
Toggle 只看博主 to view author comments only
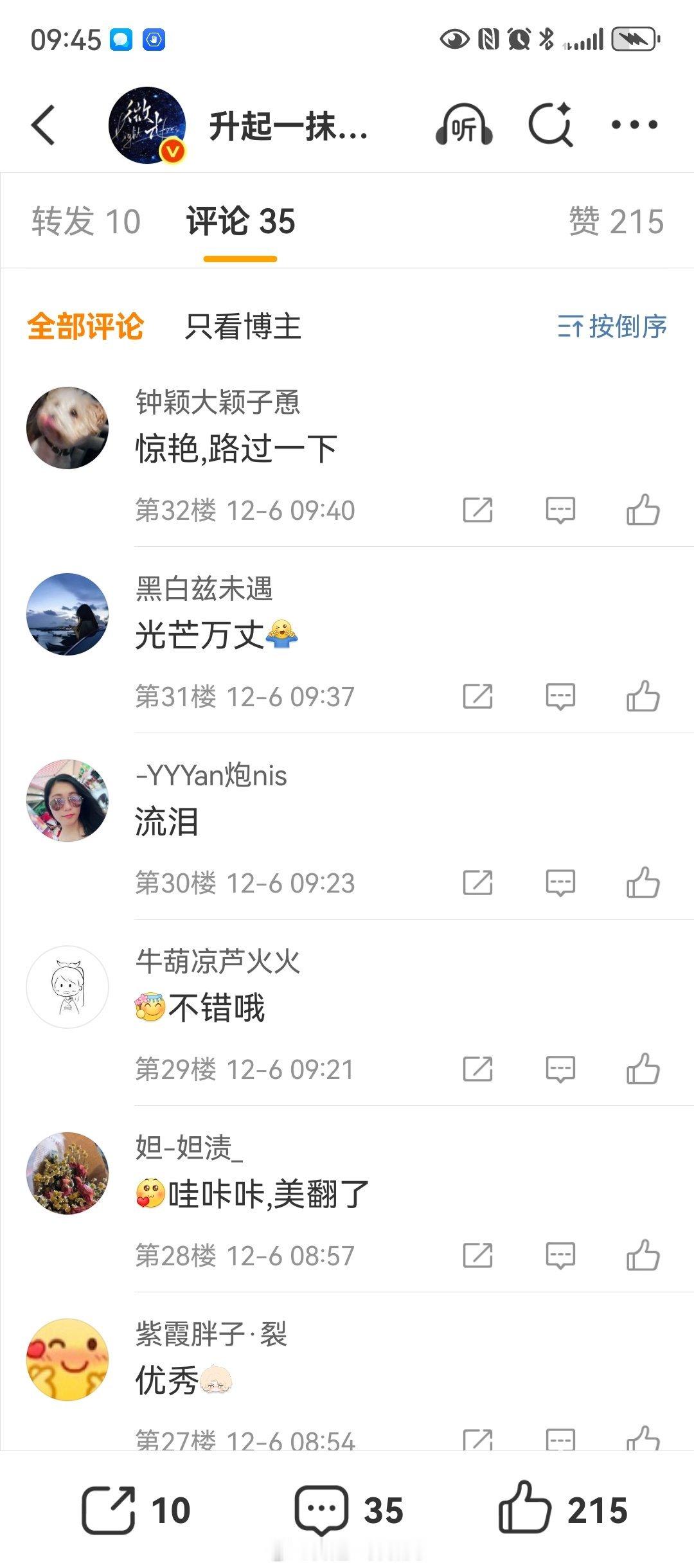pos(244,326)
